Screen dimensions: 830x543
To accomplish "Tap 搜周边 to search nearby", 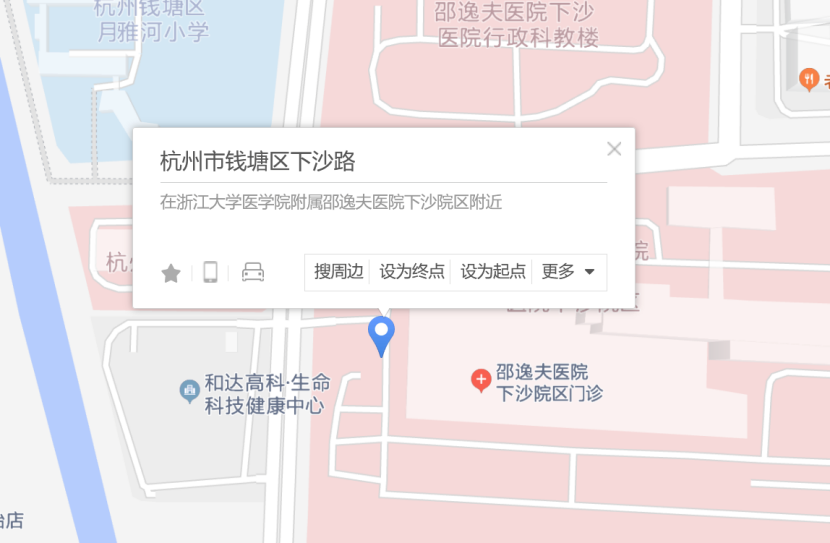I will tap(338, 272).
